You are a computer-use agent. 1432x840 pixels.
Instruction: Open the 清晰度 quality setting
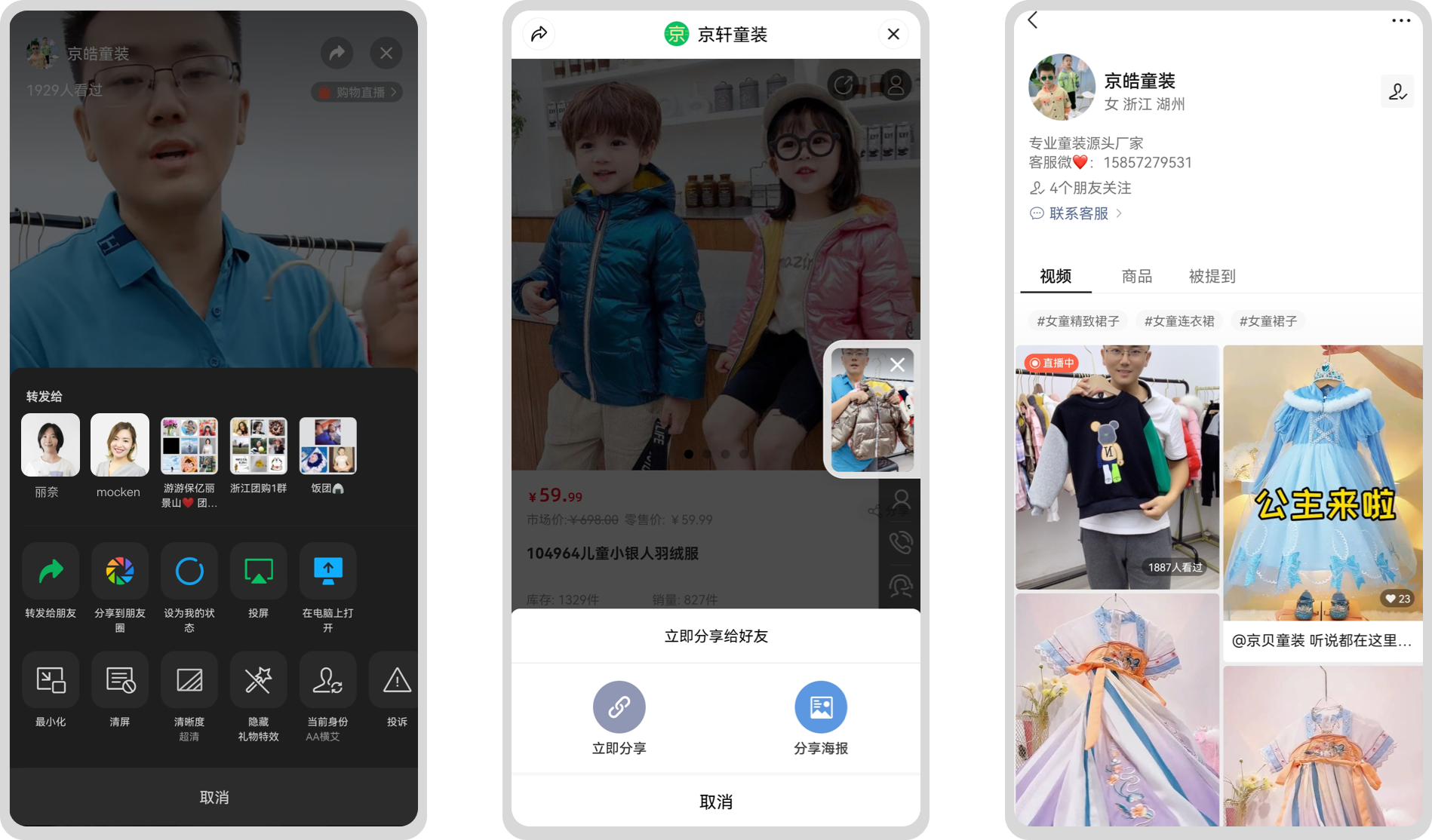(189, 680)
